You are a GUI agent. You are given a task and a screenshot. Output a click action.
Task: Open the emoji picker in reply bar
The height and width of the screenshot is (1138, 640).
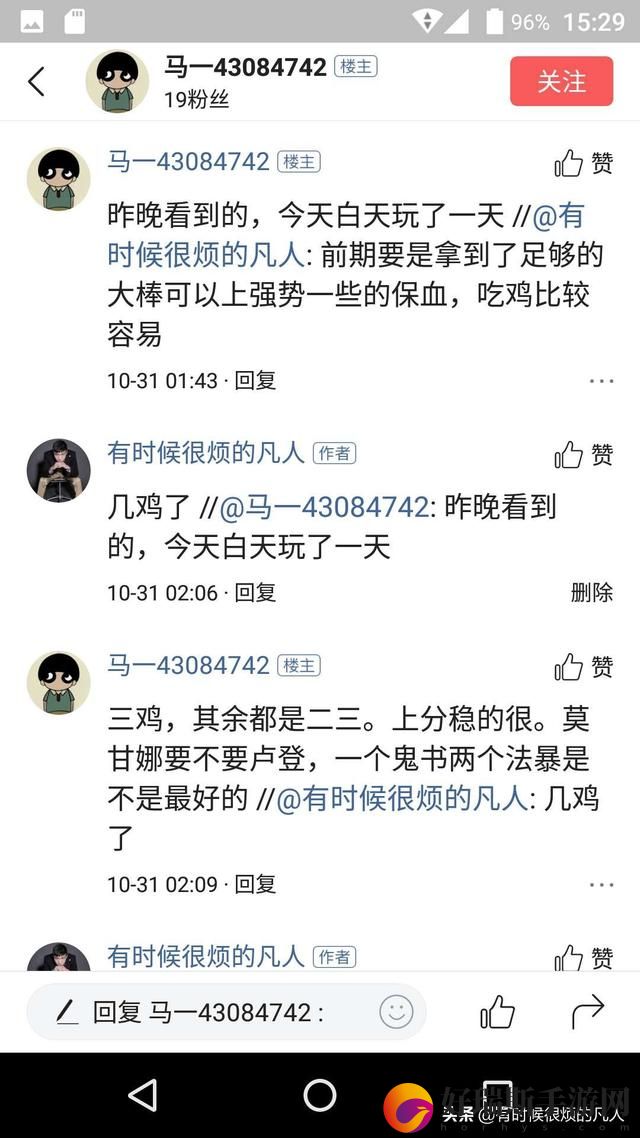pos(396,1012)
